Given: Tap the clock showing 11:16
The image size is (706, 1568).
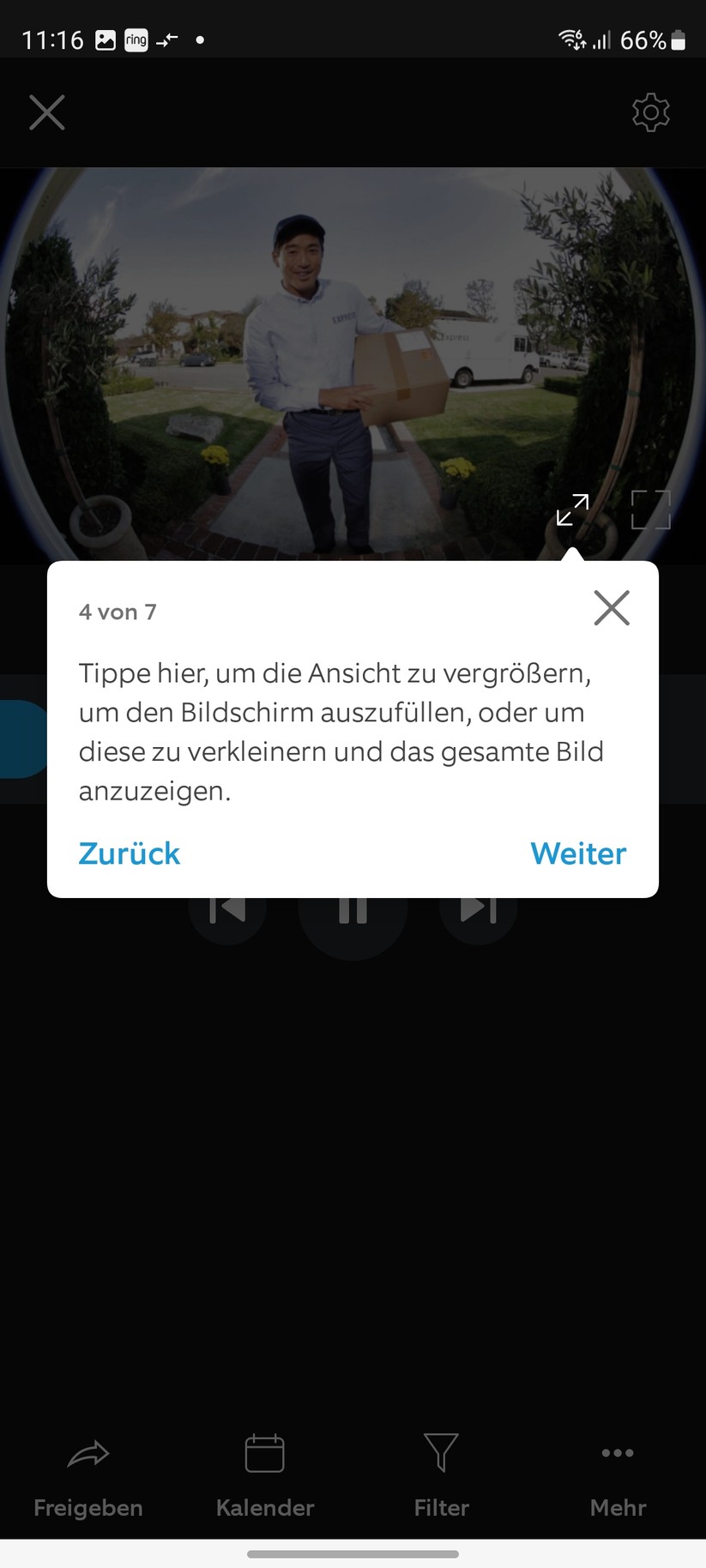Looking at the screenshot, I should (x=55, y=39).
